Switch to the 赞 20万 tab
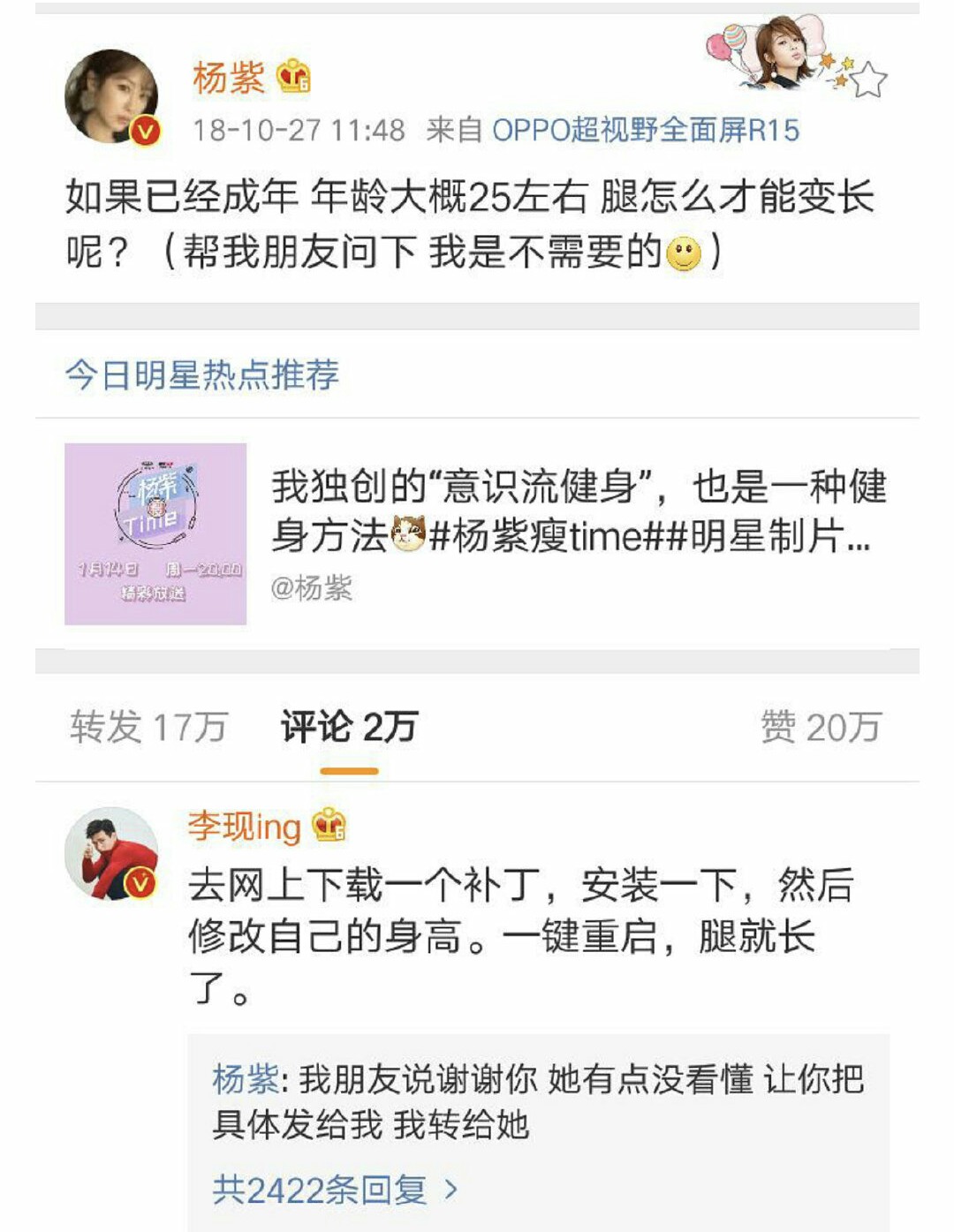This screenshot has height=1232, width=954. (x=821, y=727)
